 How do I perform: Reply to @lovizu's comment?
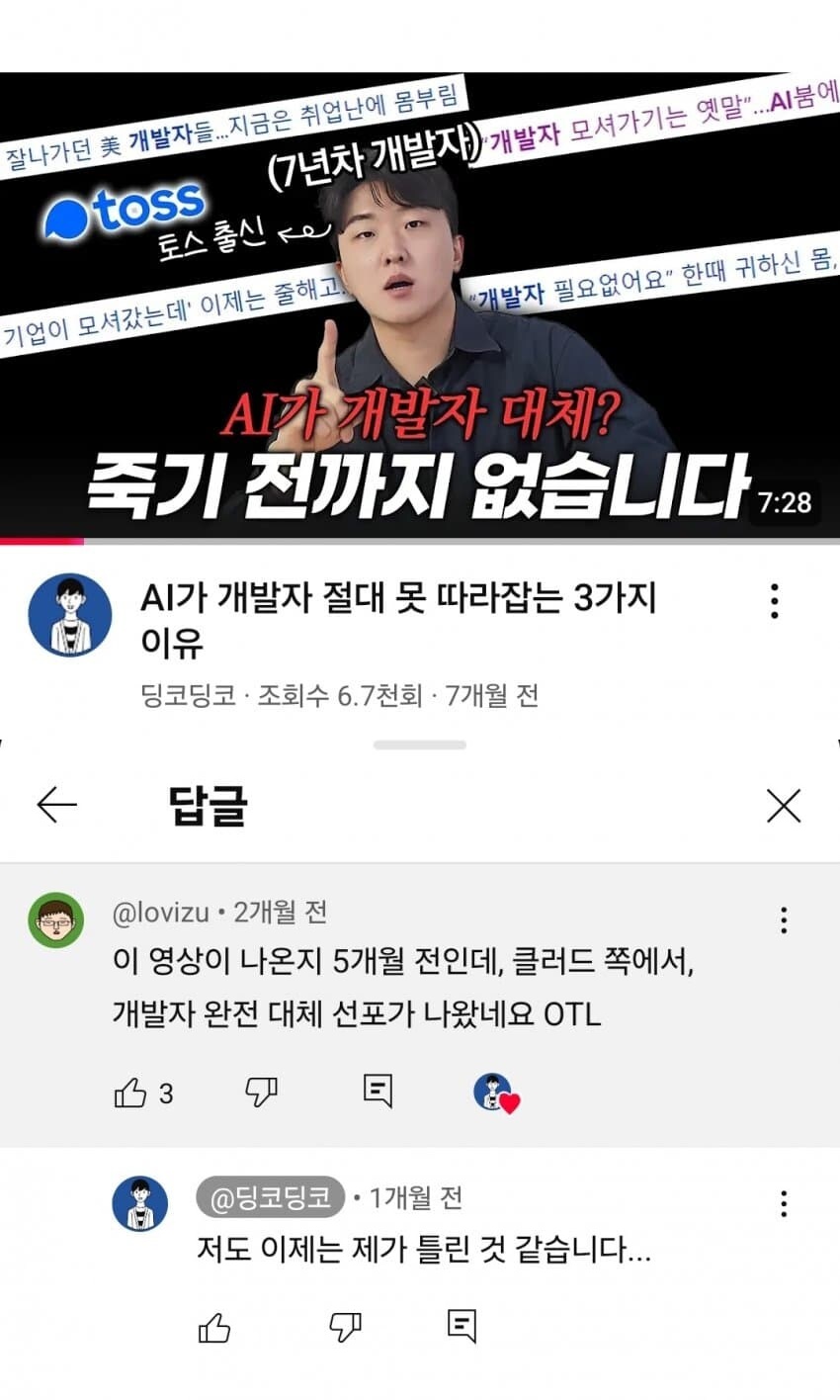[x=378, y=1091]
